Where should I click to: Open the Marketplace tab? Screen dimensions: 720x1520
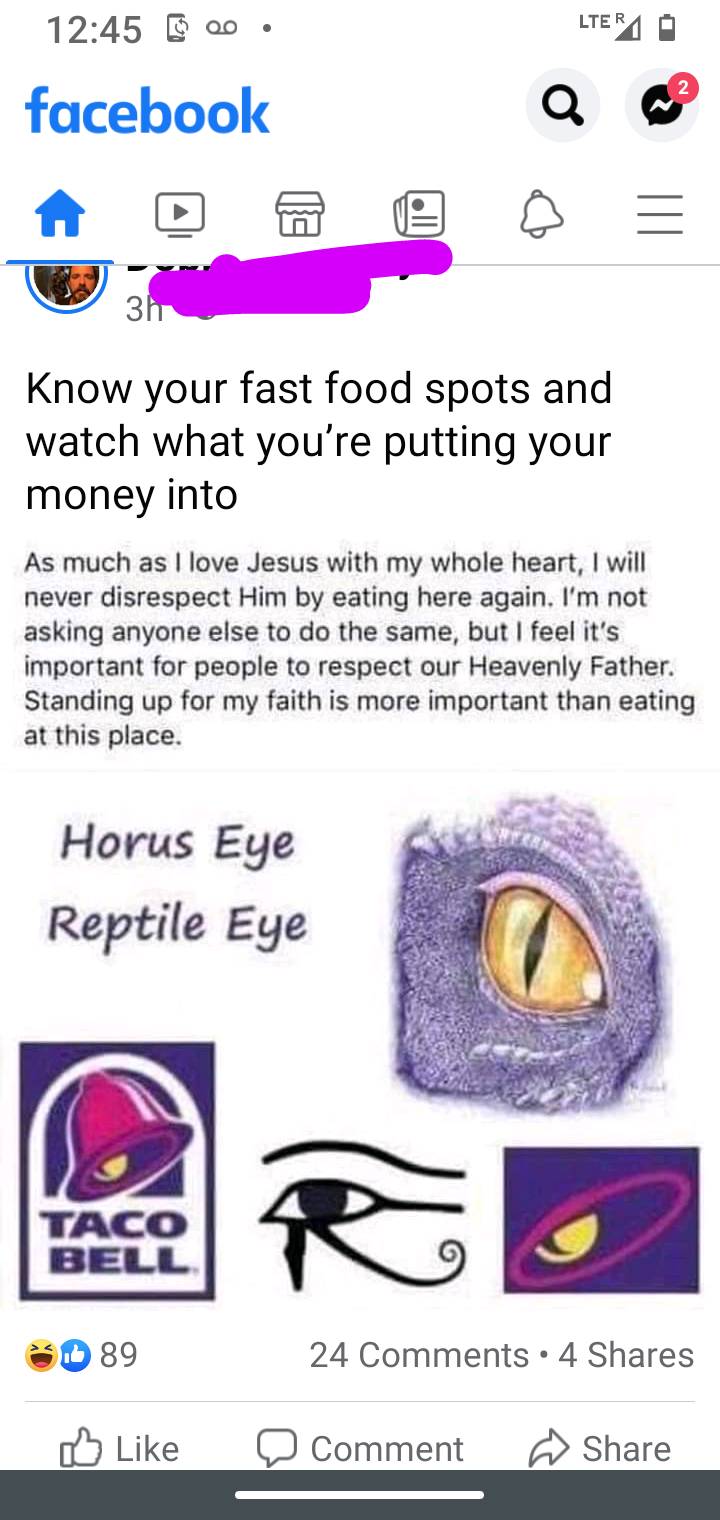point(300,215)
